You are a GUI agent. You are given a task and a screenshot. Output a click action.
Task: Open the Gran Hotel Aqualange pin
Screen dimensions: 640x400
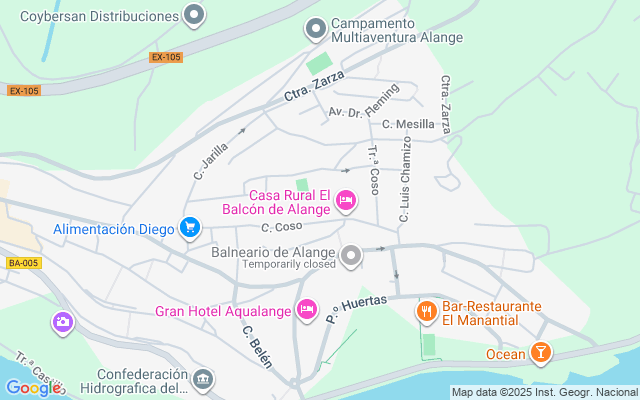[307, 310]
